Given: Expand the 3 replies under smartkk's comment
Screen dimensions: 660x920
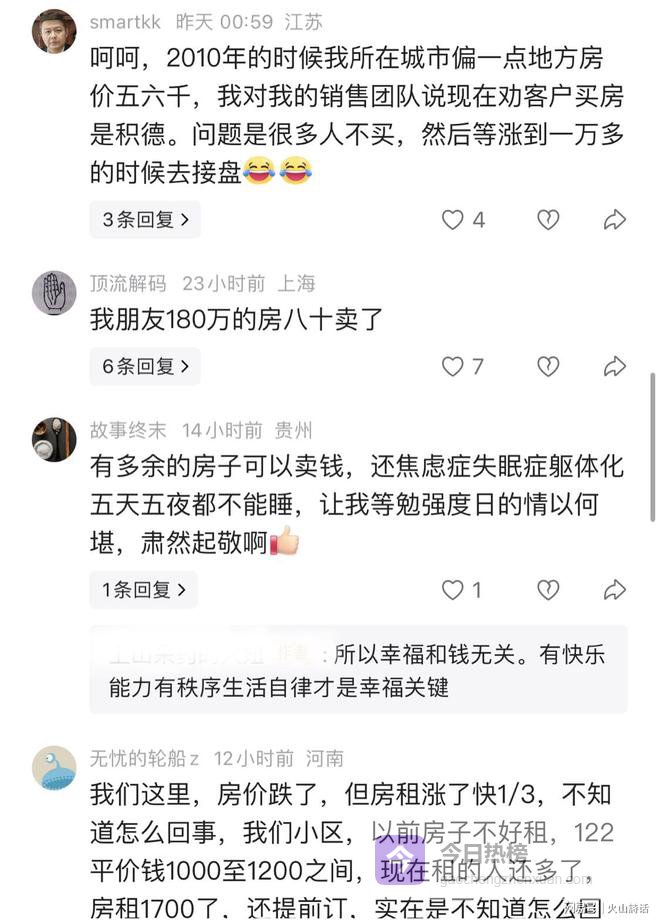Looking at the screenshot, I should tap(144, 220).
